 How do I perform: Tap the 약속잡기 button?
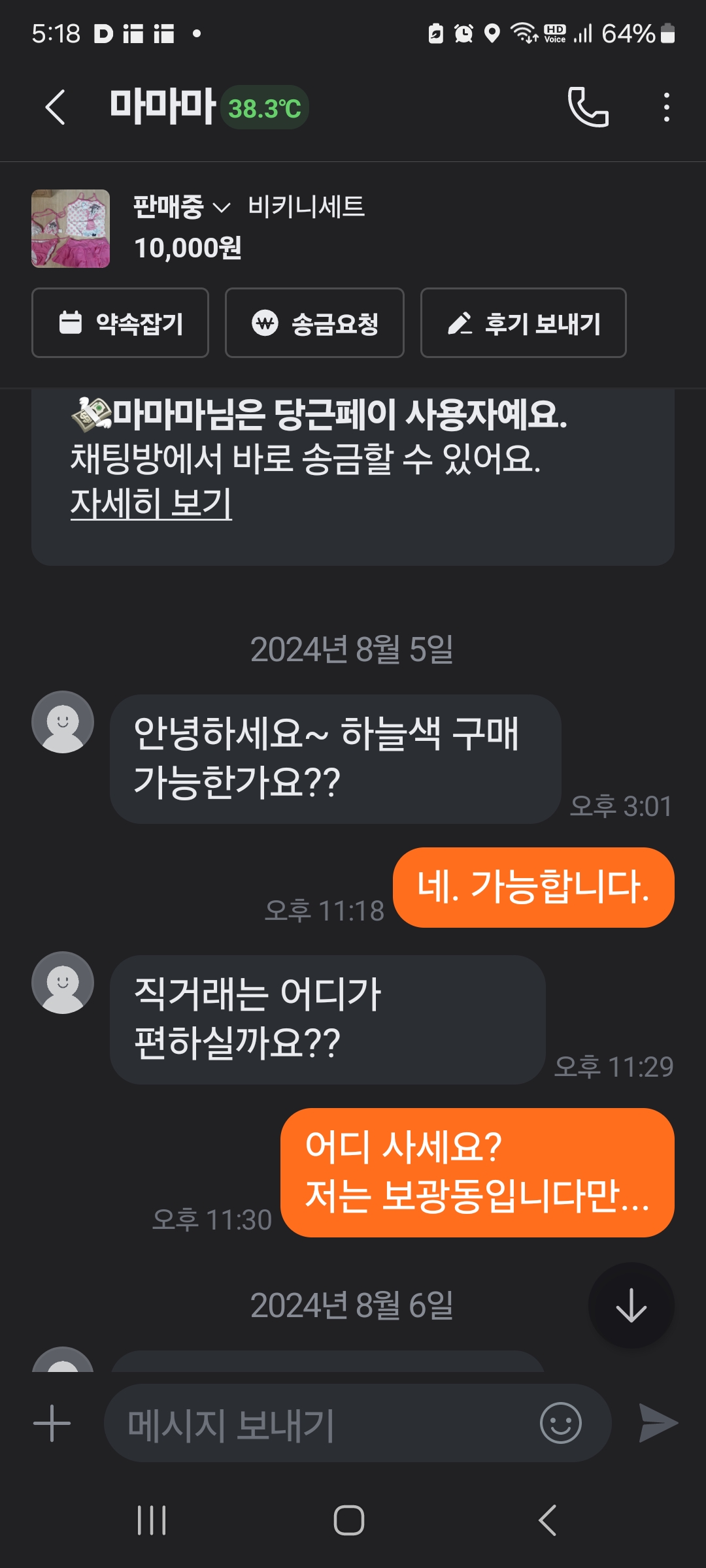[x=120, y=323]
